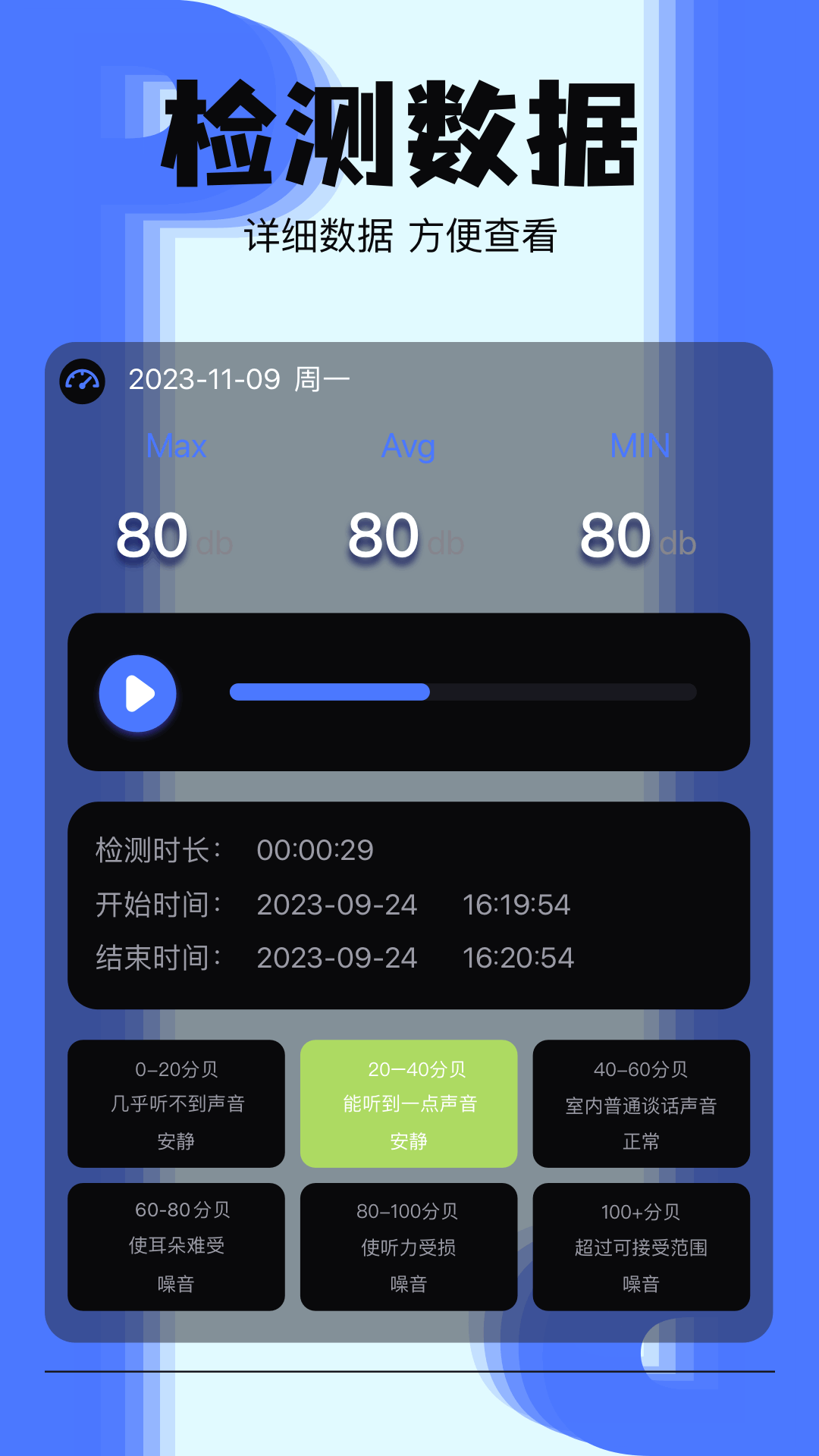Click the 60-80分贝 噪音 card
This screenshot has width=819, height=1456.
177,1247
